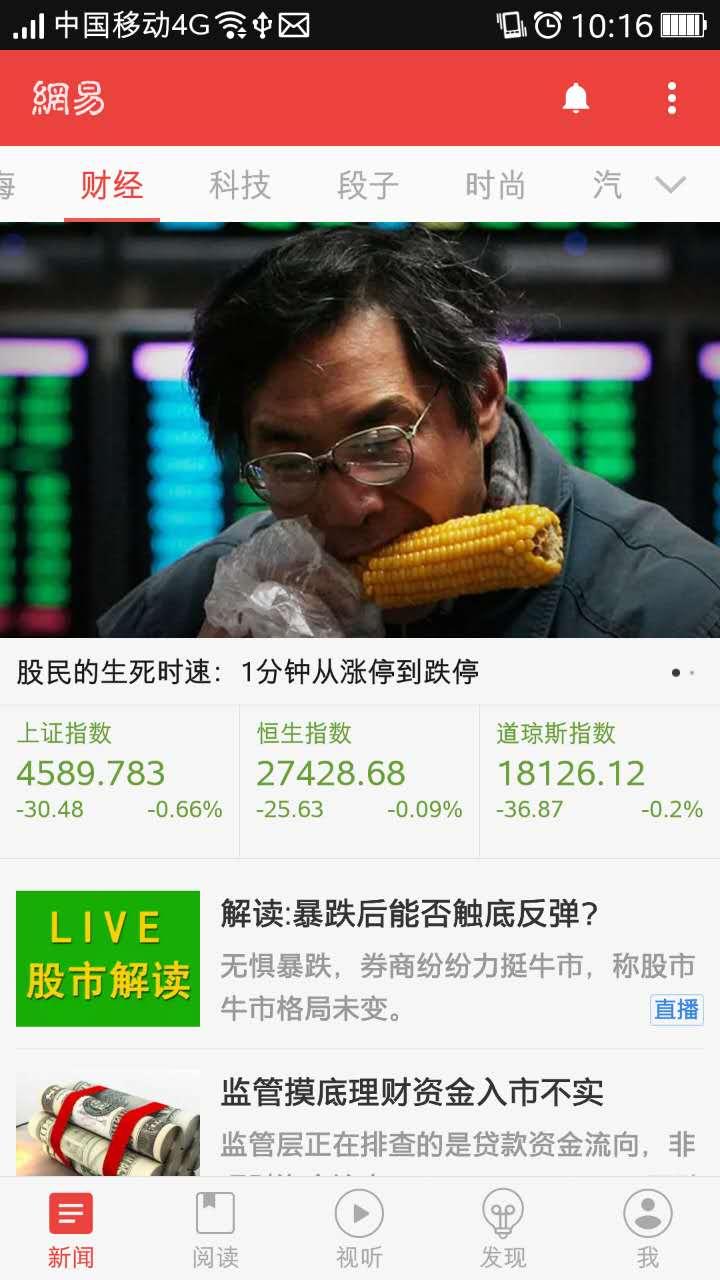Switch to the 时尚 channel tab

pos(494,186)
